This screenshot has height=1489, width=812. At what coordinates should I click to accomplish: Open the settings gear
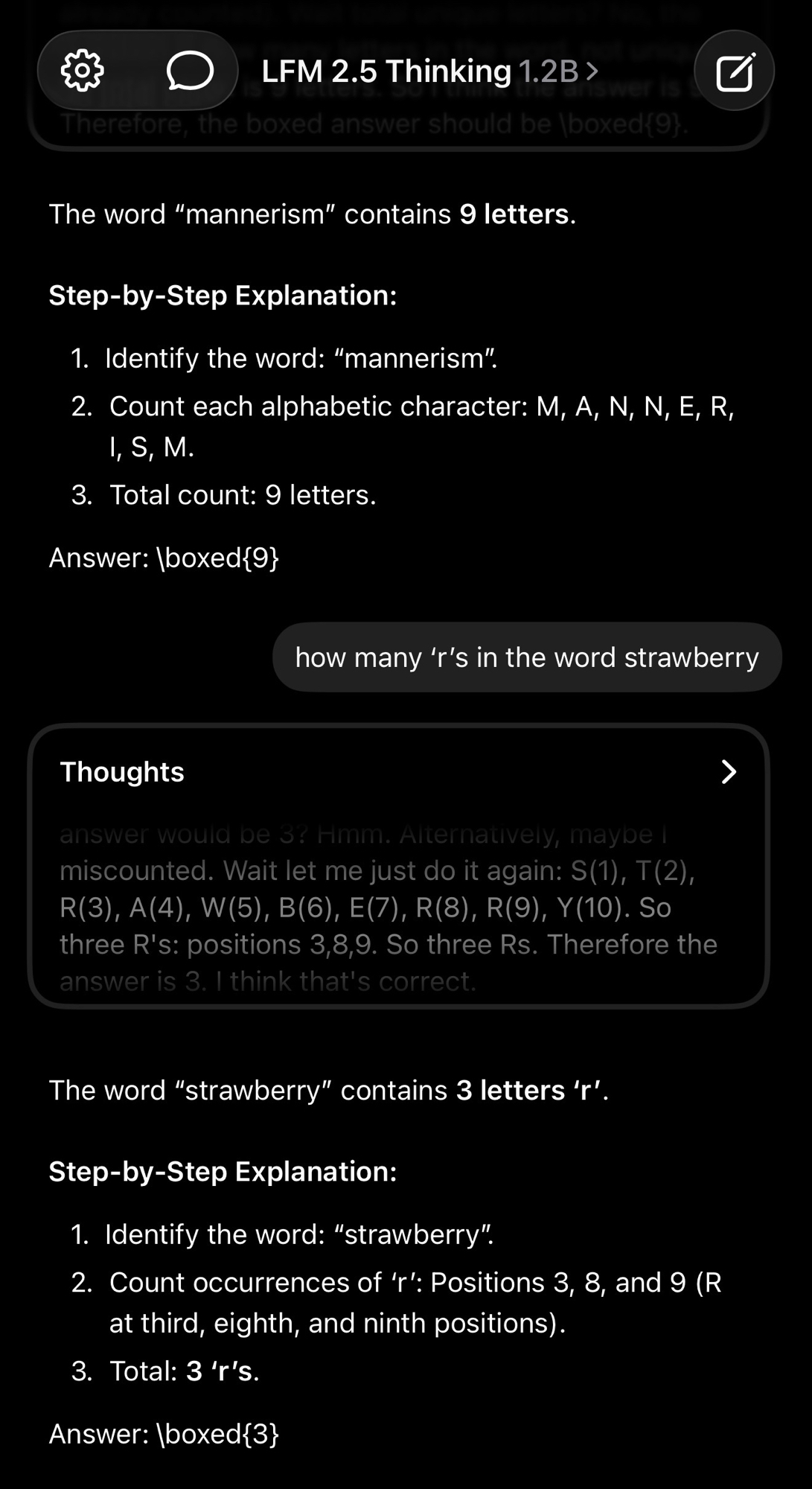pos(82,71)
